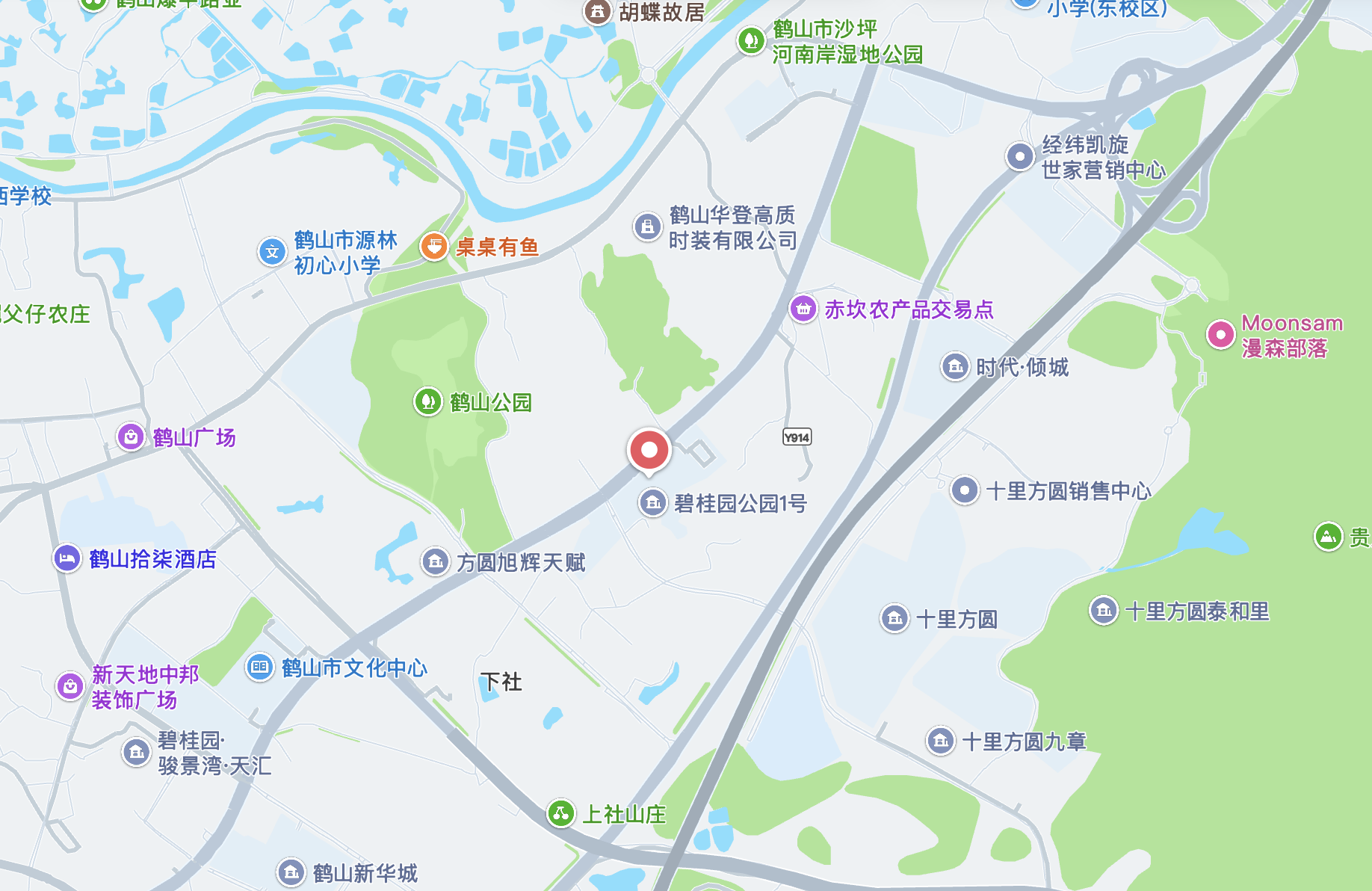
Task: Select 鹤山新华城 marker
Action: [291, 872]
